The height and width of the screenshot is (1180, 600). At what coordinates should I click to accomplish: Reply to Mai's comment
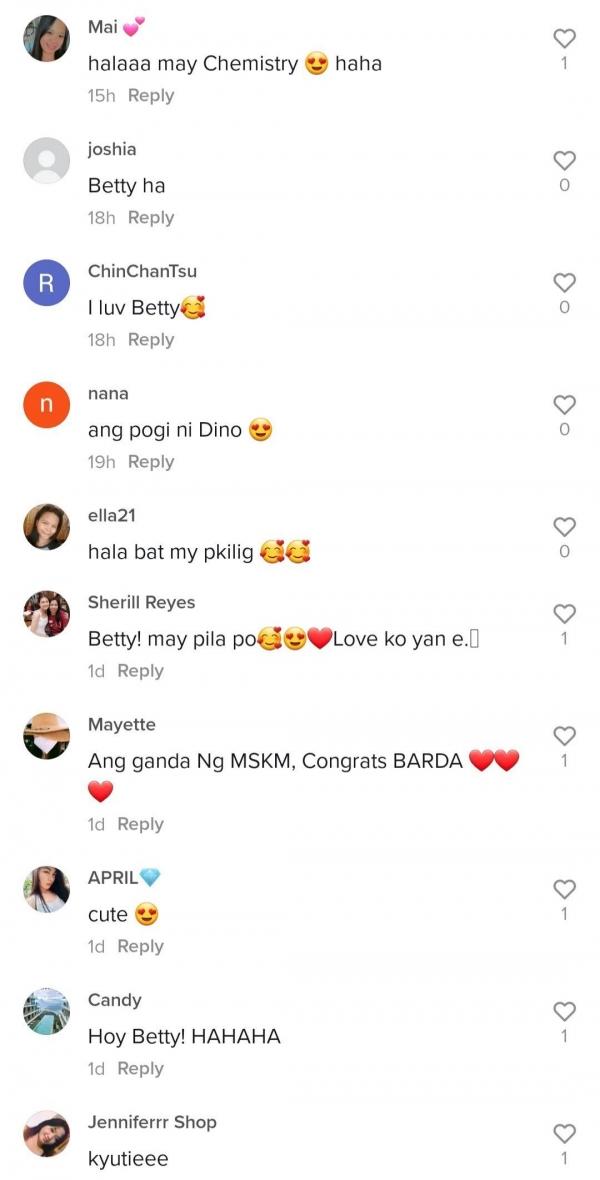pos(151,96)
